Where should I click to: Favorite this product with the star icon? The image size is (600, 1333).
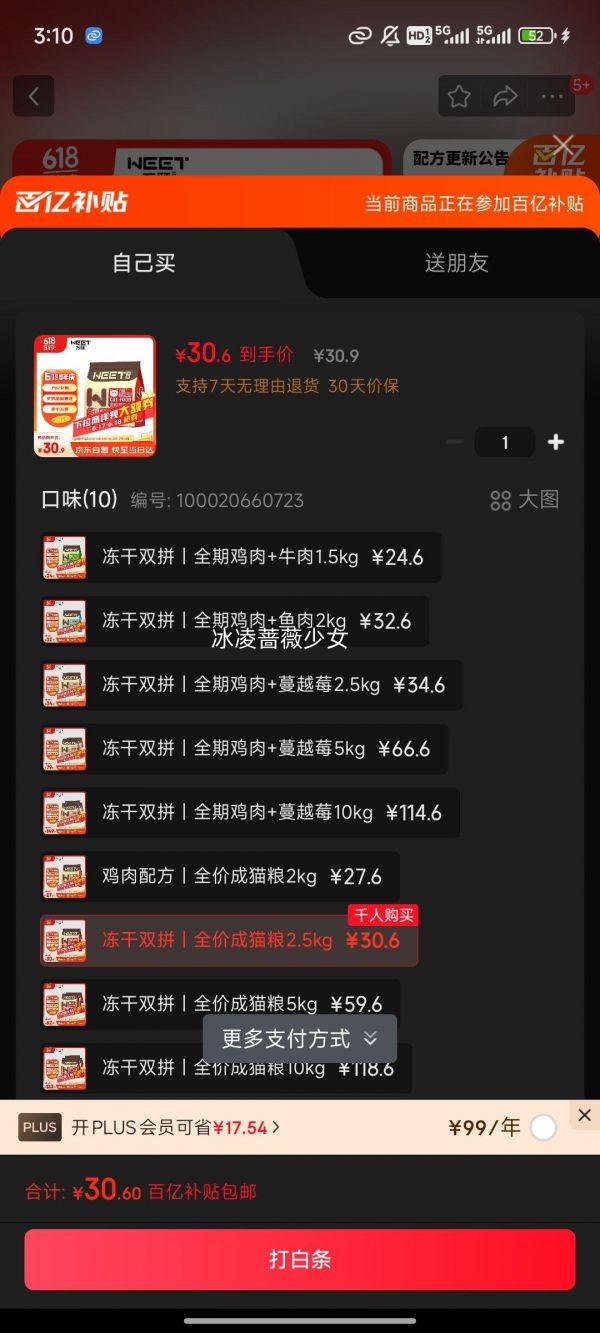coord(459,96)
